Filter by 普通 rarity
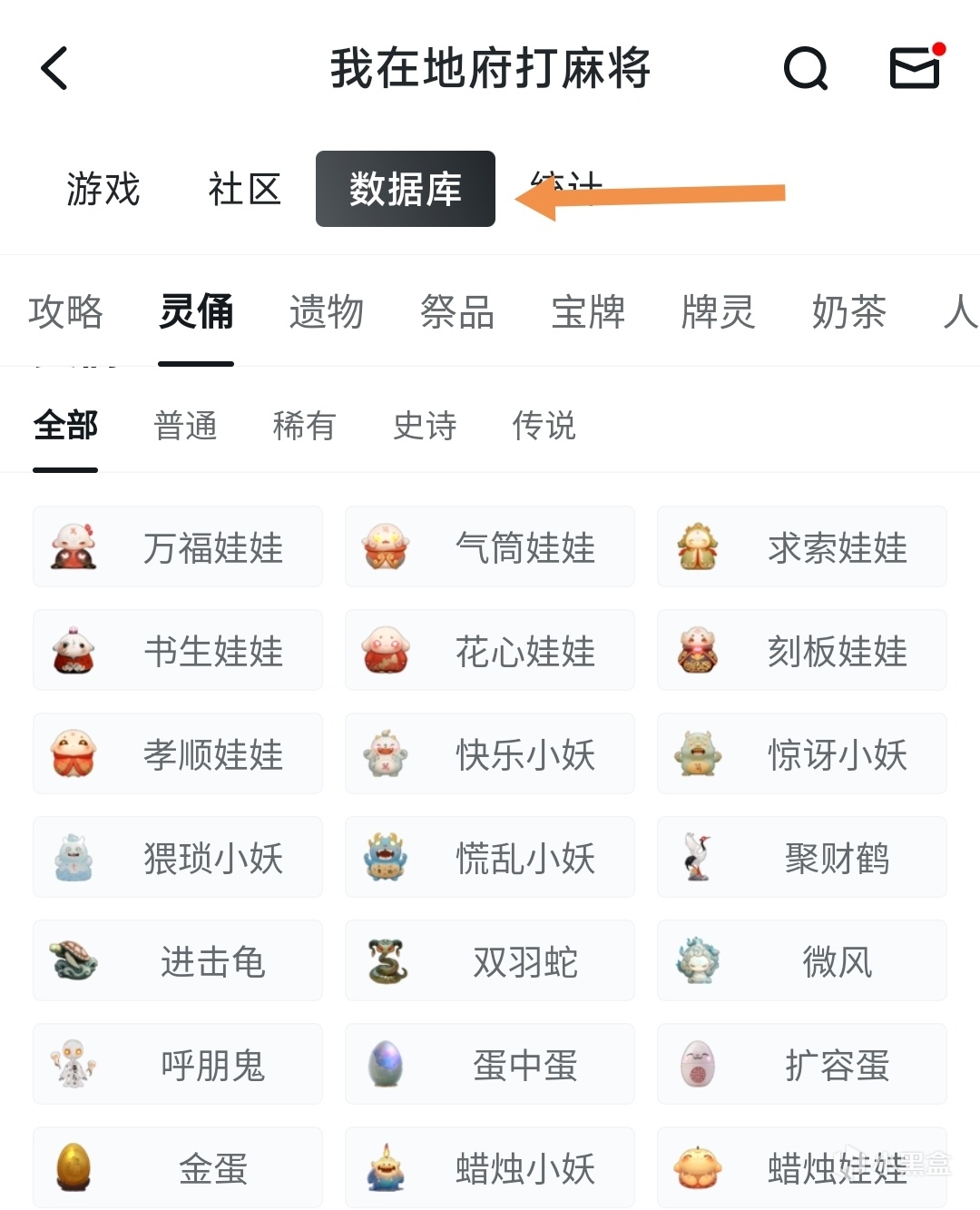980x1210 pixels. (185, 426)
